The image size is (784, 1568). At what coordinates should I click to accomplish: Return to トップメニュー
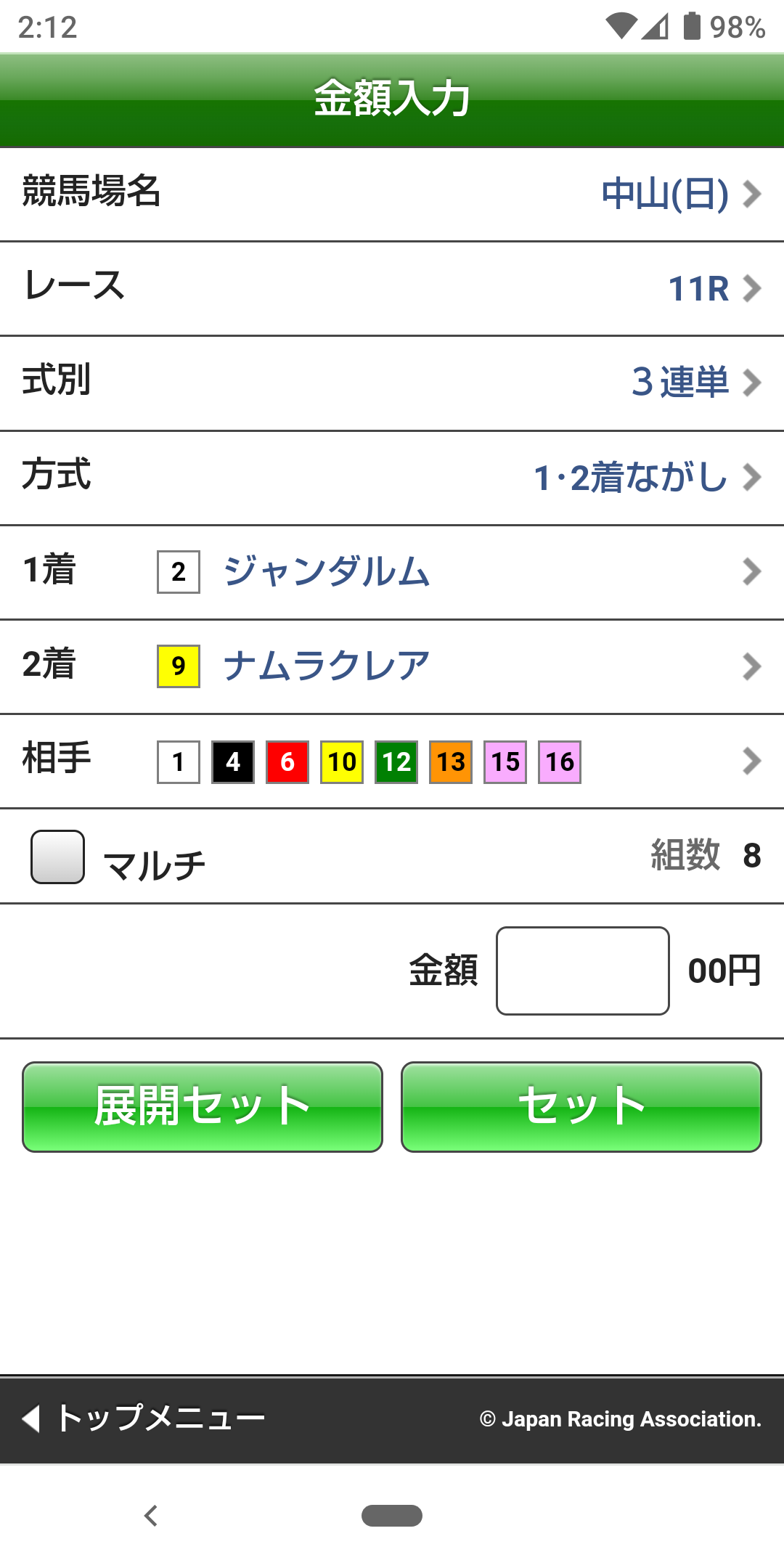[145, 1416]
